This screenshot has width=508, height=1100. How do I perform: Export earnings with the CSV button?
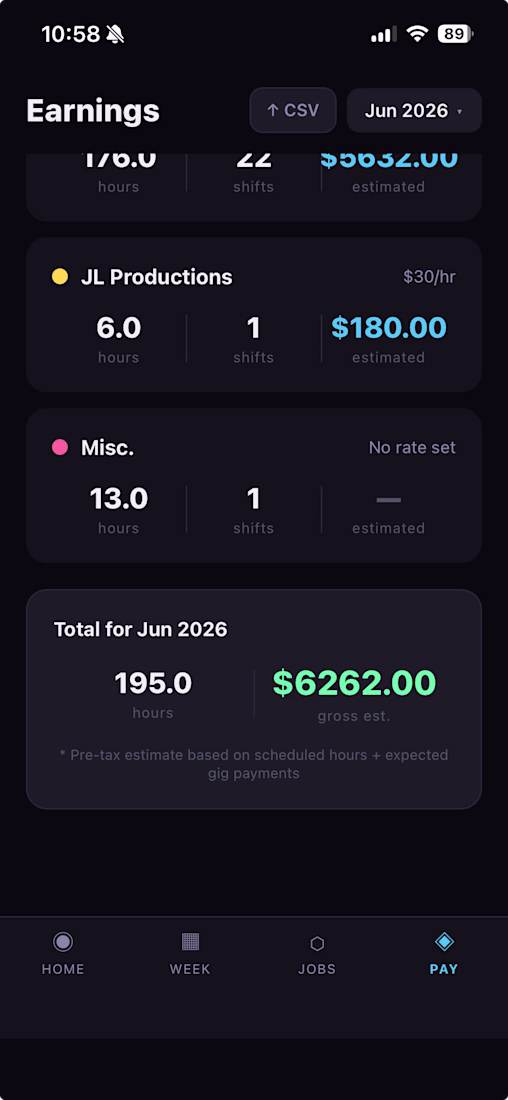(x=293, y=110)
